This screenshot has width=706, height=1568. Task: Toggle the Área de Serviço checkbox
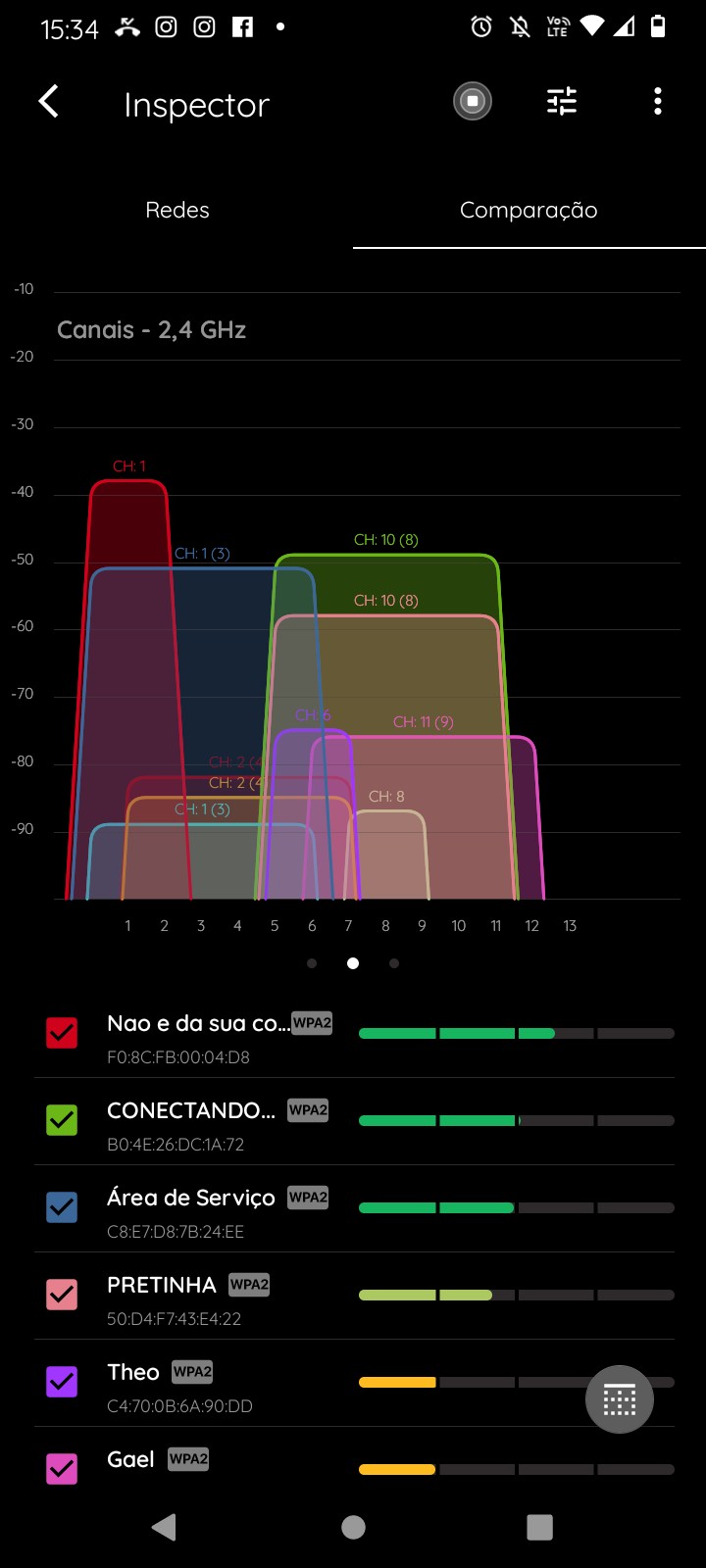[62, 1207]
